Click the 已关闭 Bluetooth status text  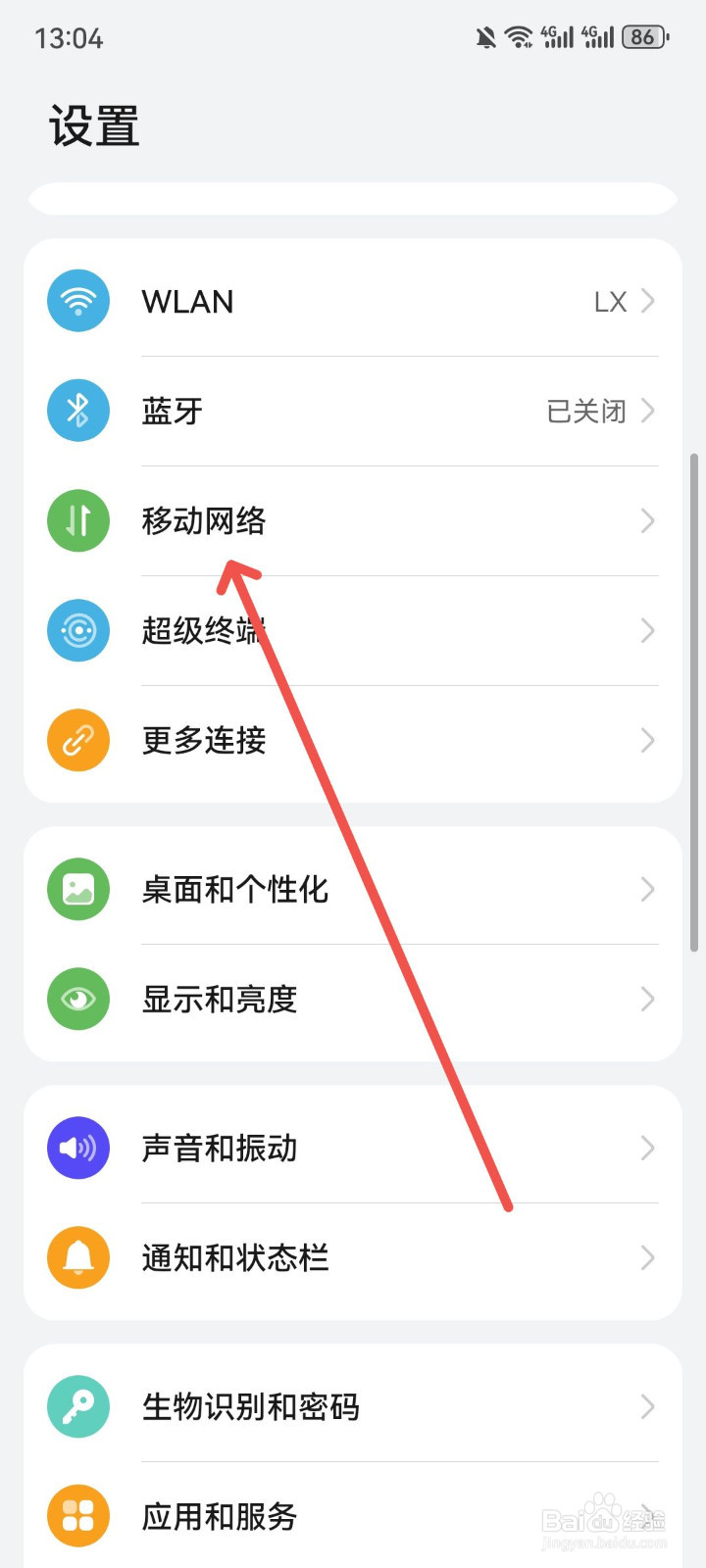point(586,411)
